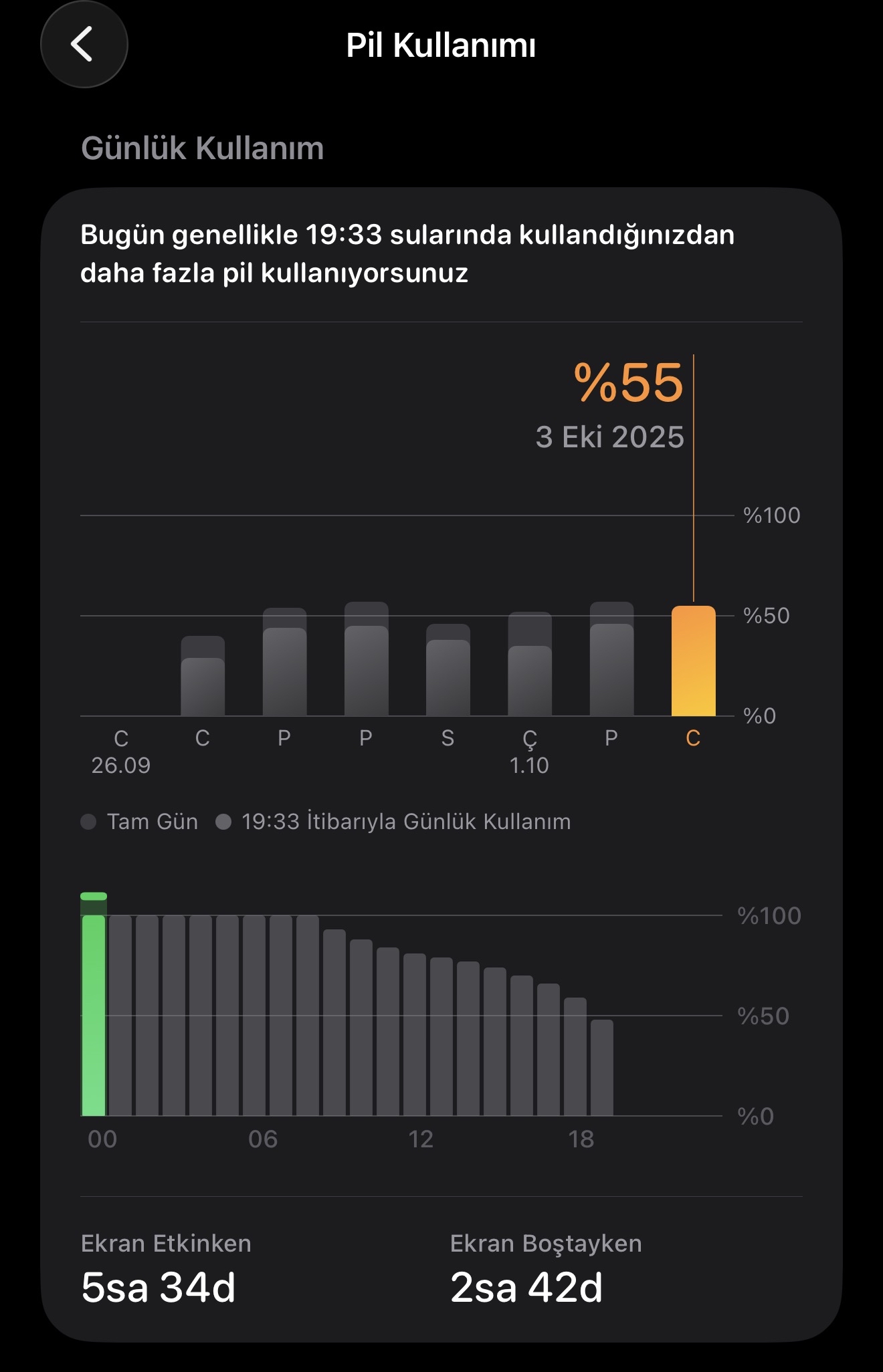This screenshot has height=1372, width=883.
Task: Go back from Pil Kullanımı
Action: click(x=84, y=45)
